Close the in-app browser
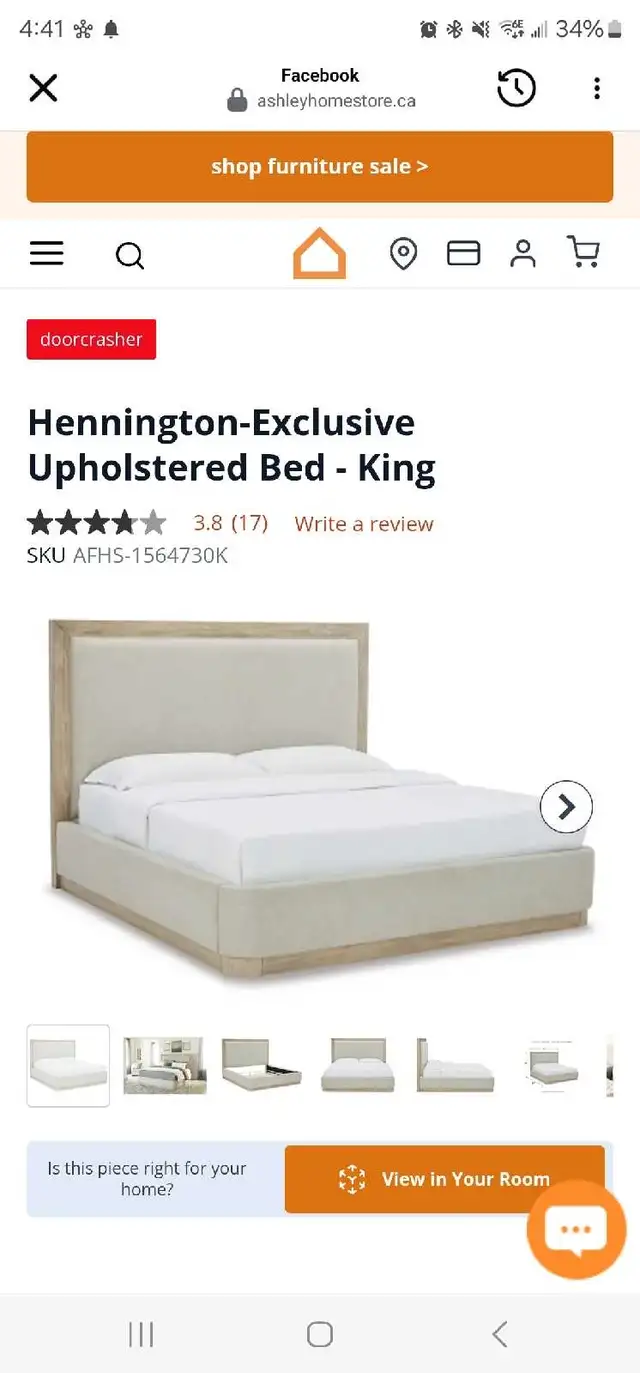The height and width of the screenshot is (1373, 640). click(x=43, y=89)
